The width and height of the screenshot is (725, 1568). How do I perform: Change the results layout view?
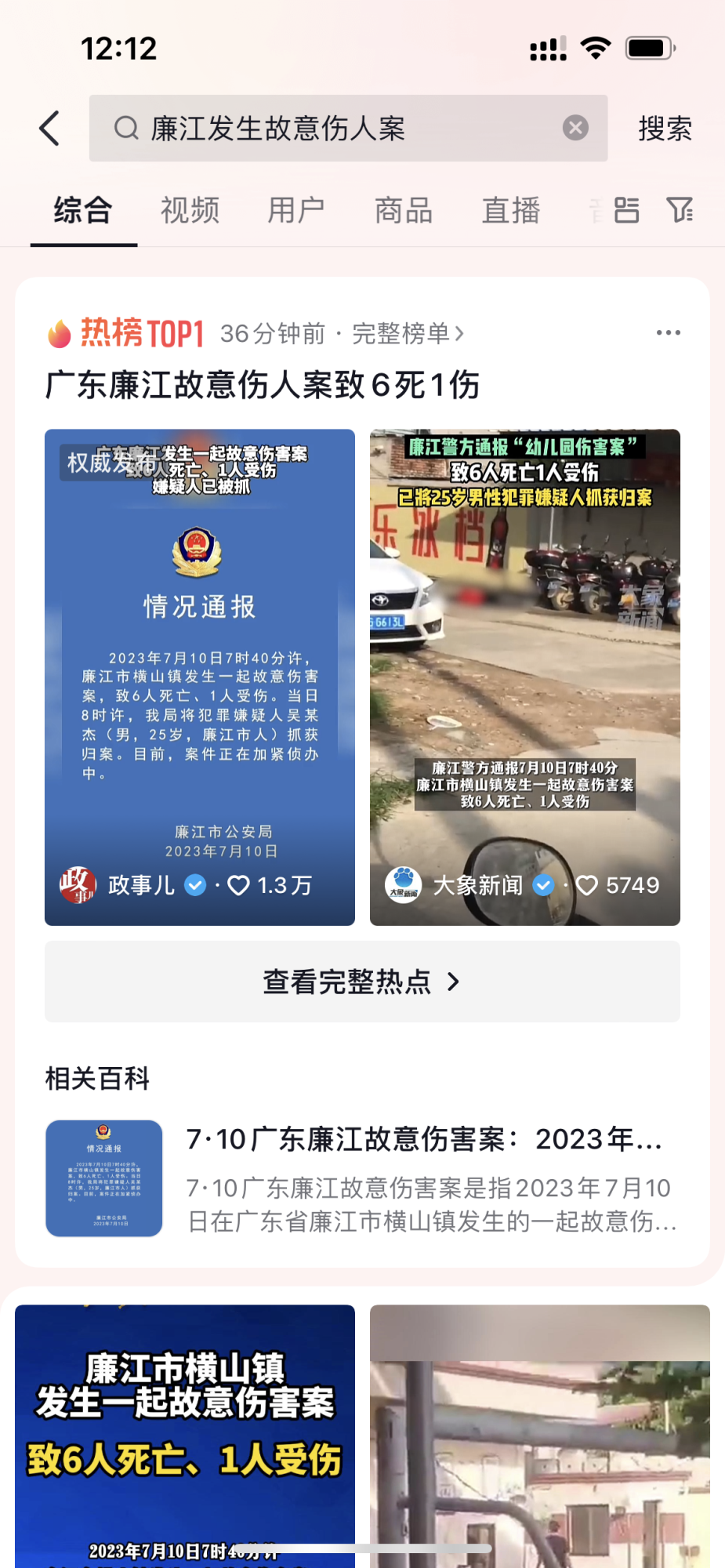[626, 210]
